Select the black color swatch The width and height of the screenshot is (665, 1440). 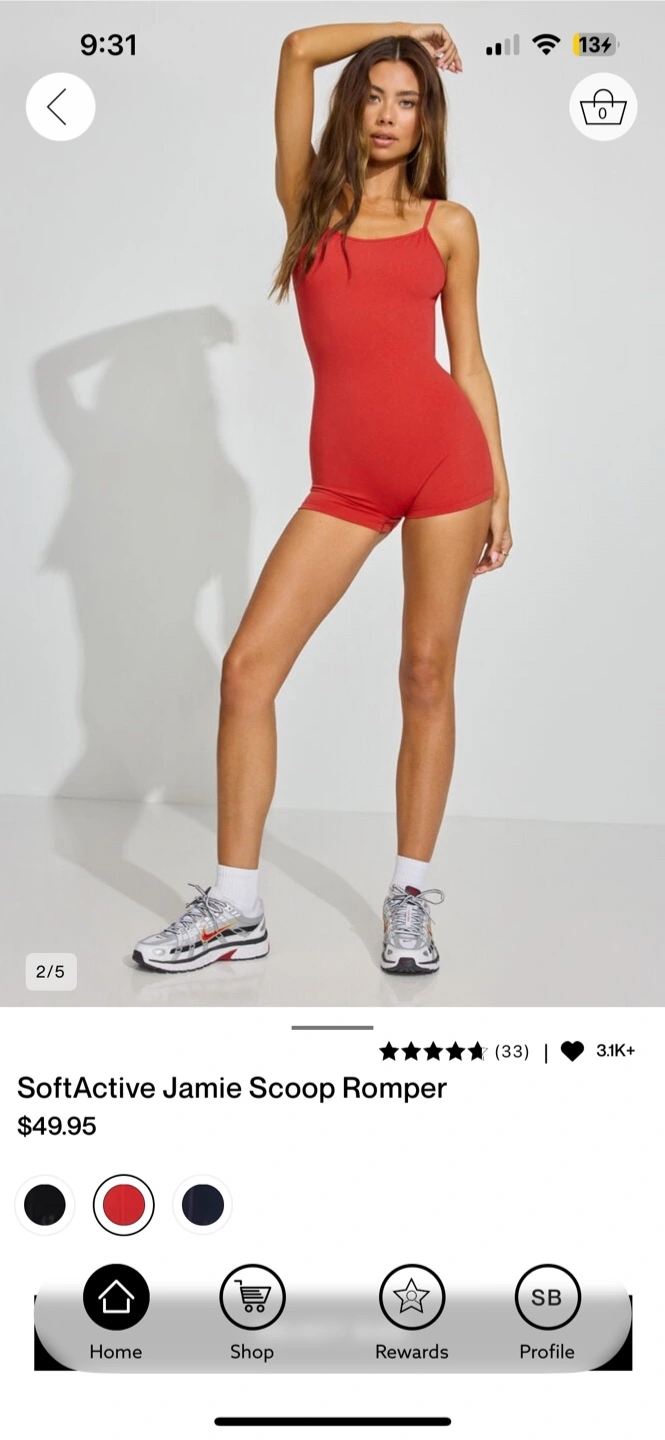coord(45,1204)
